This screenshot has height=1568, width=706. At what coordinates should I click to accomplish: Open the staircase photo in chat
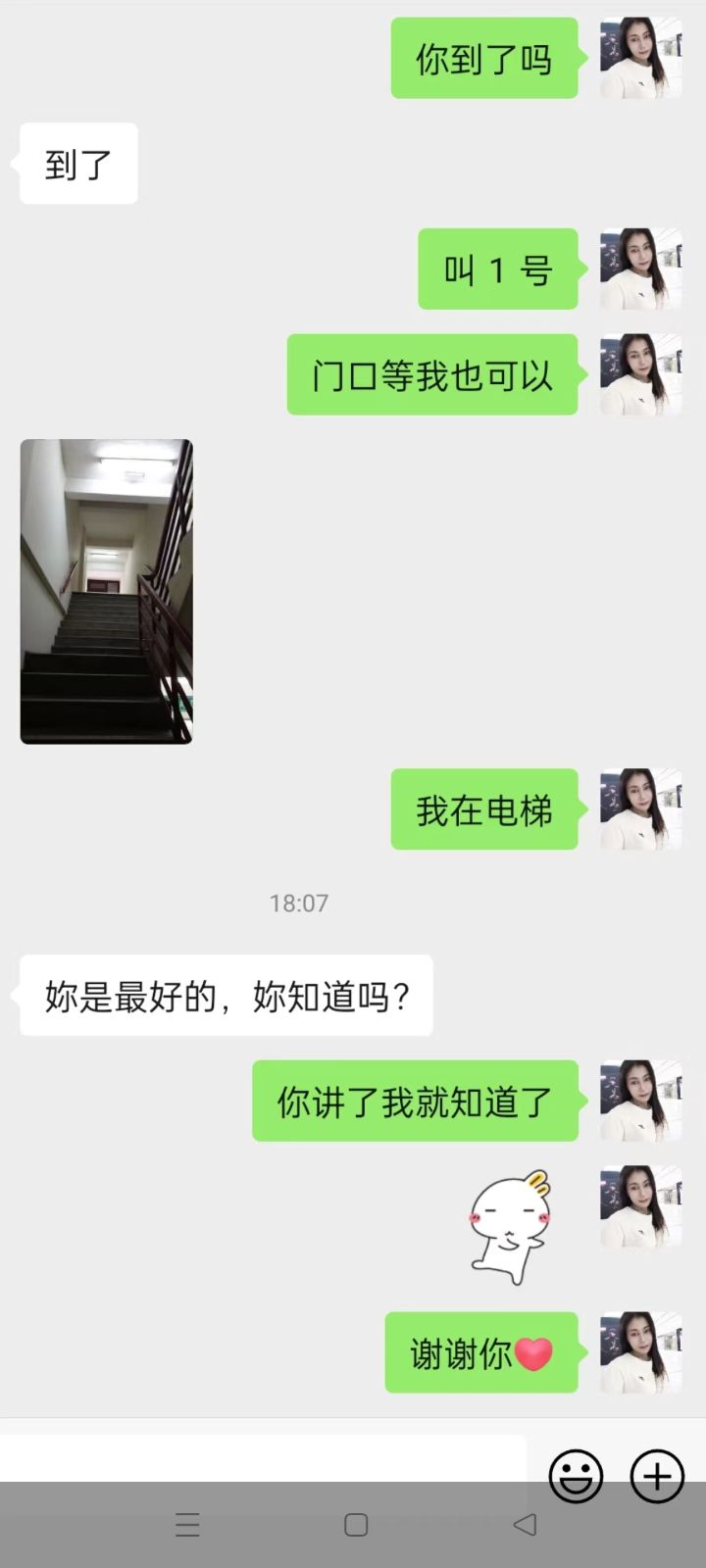106,591
